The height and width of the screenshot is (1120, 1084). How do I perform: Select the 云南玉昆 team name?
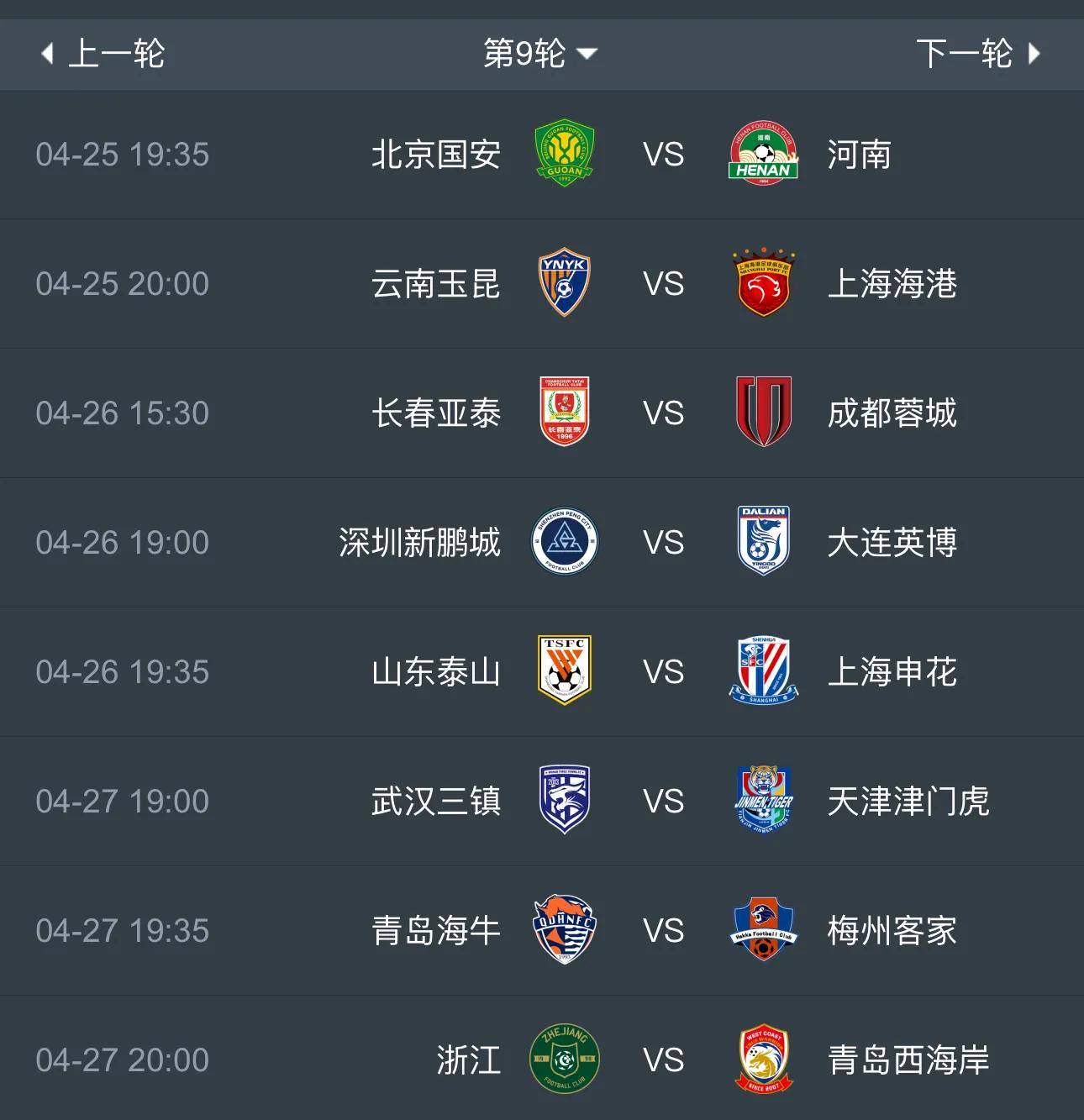click(x=436, y=284)
